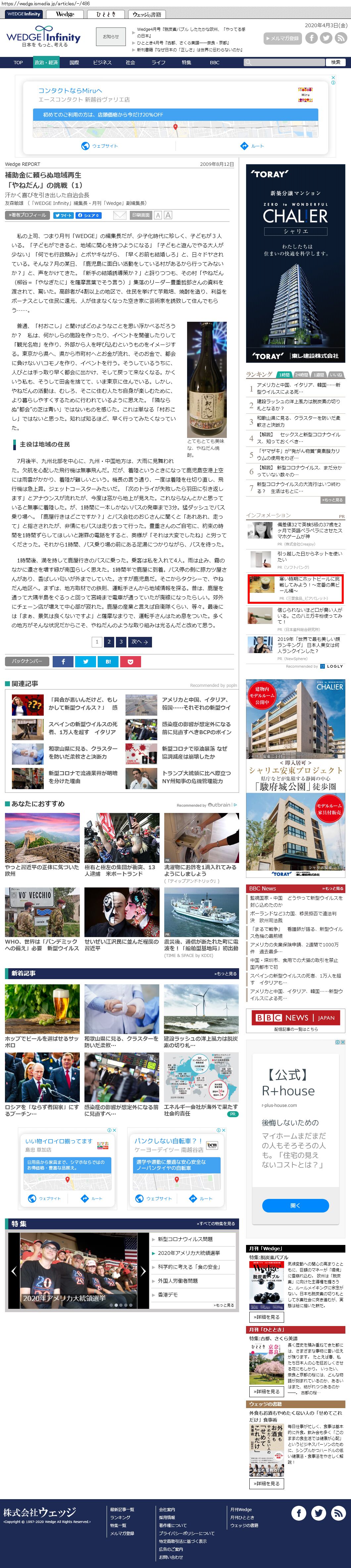Open the 印刷画面 print view
This screenshot has height=1568, width=351.
(141, 215)
